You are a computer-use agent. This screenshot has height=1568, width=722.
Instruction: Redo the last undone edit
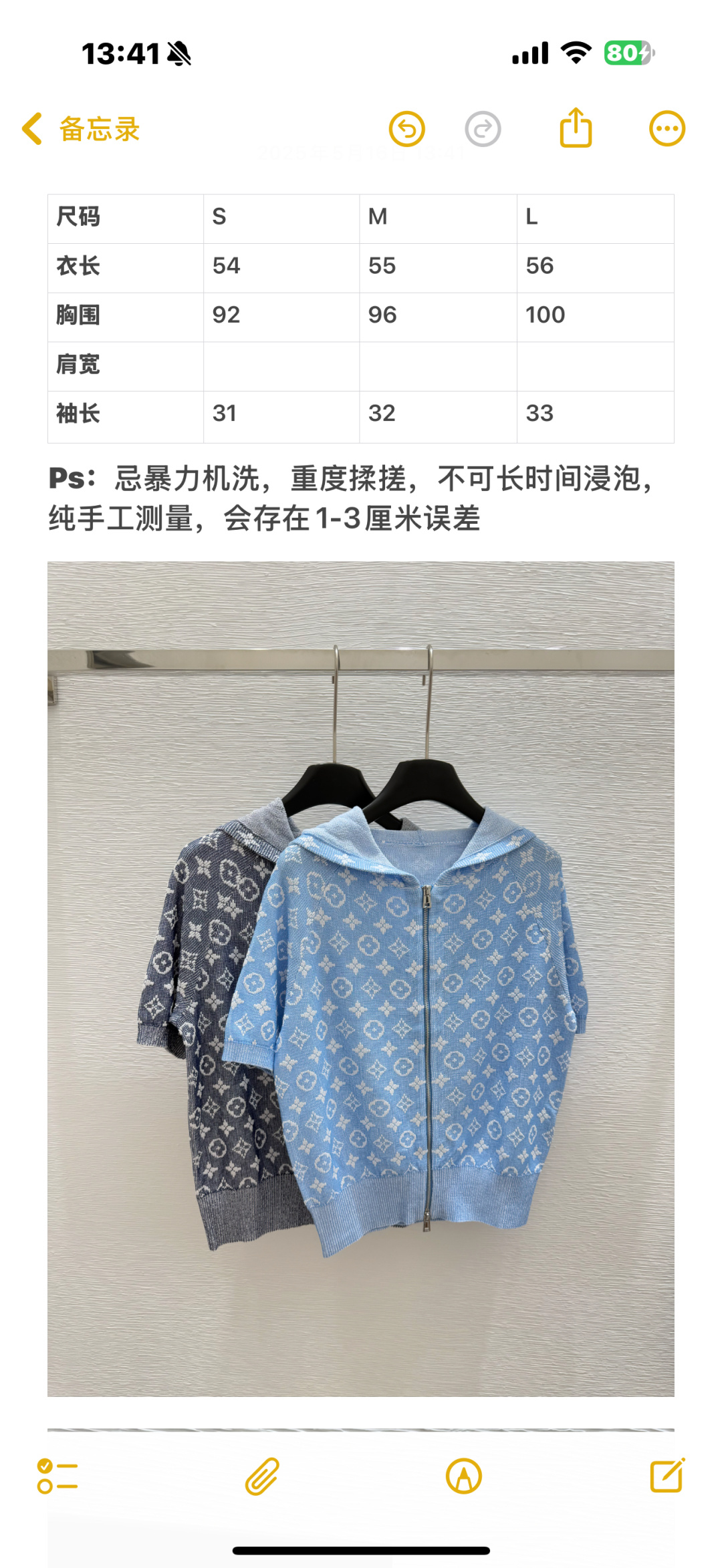pyautogui.click(x=483, y=129)
